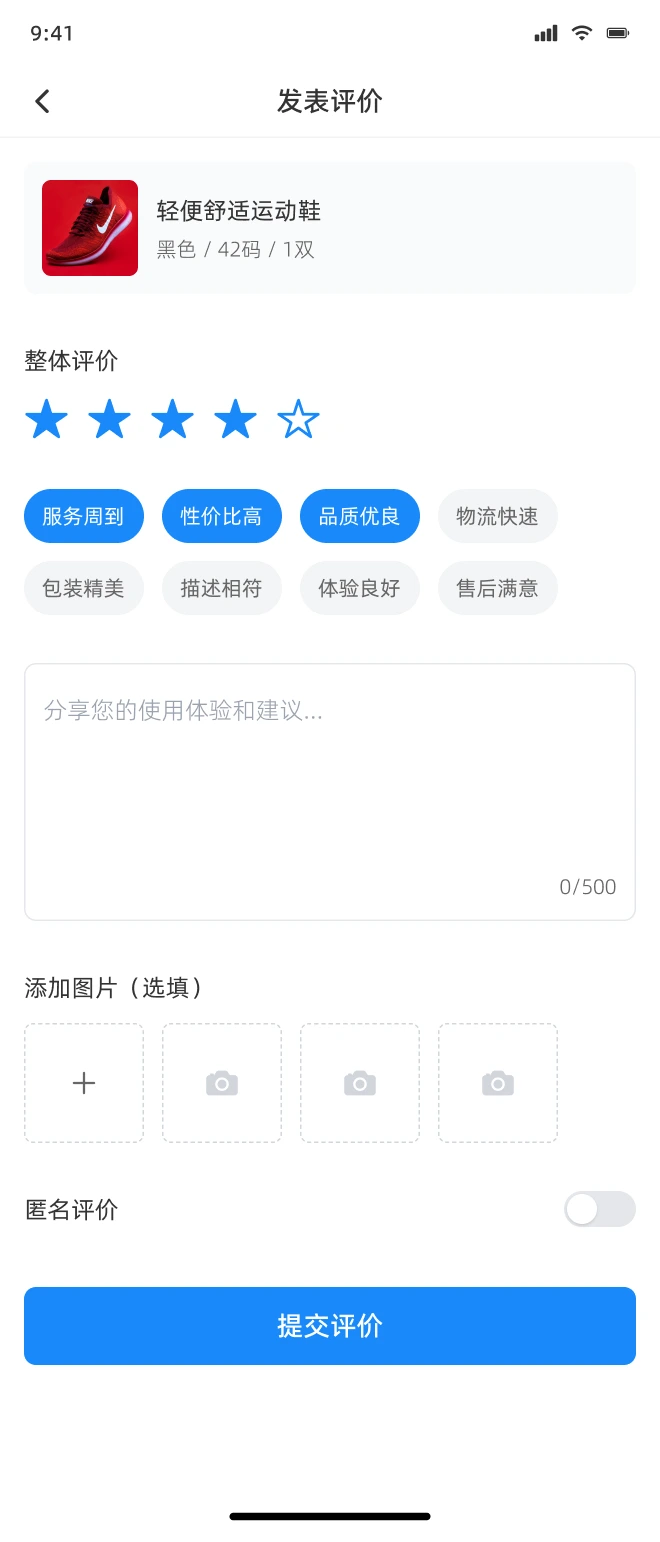Deselect the 性价比高 tag
This screenshot has height=1542, width=660.
pos(221,516)
